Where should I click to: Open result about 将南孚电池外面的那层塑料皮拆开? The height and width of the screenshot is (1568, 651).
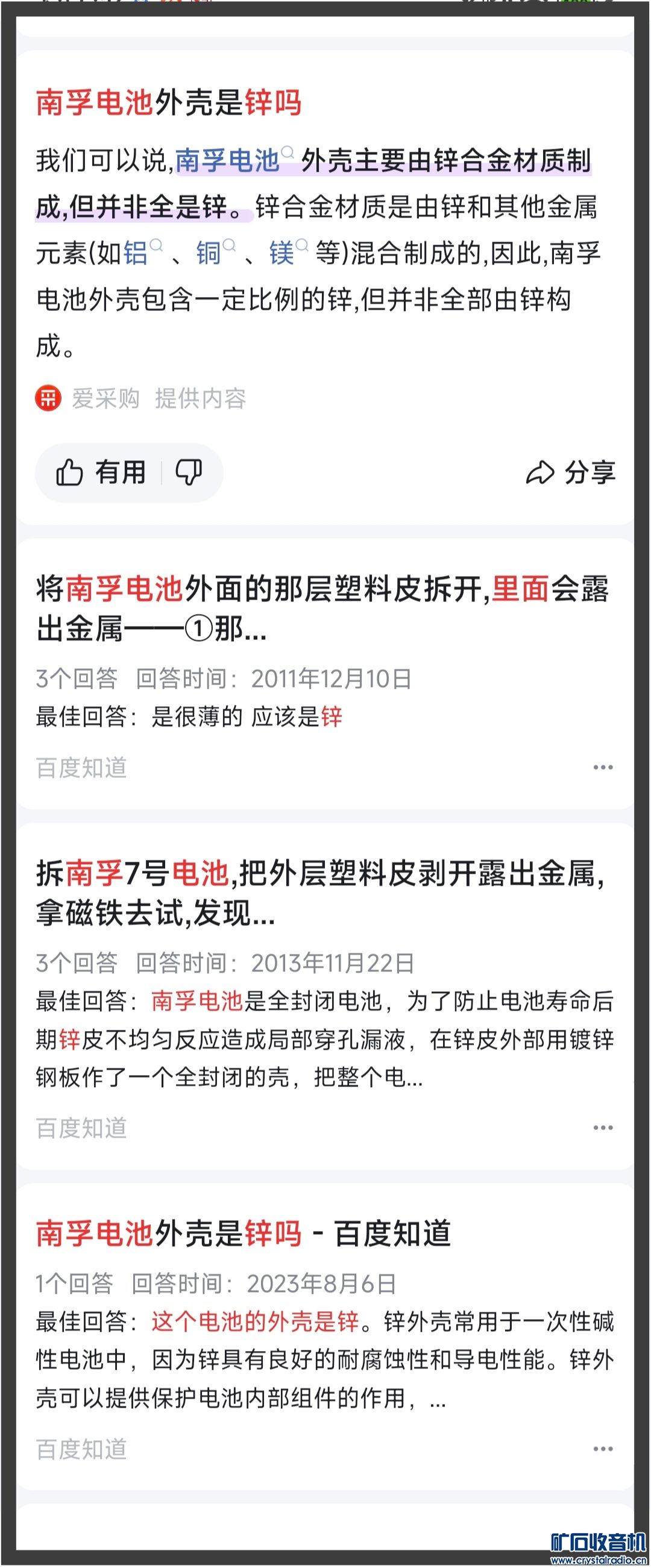pos(321,608)
